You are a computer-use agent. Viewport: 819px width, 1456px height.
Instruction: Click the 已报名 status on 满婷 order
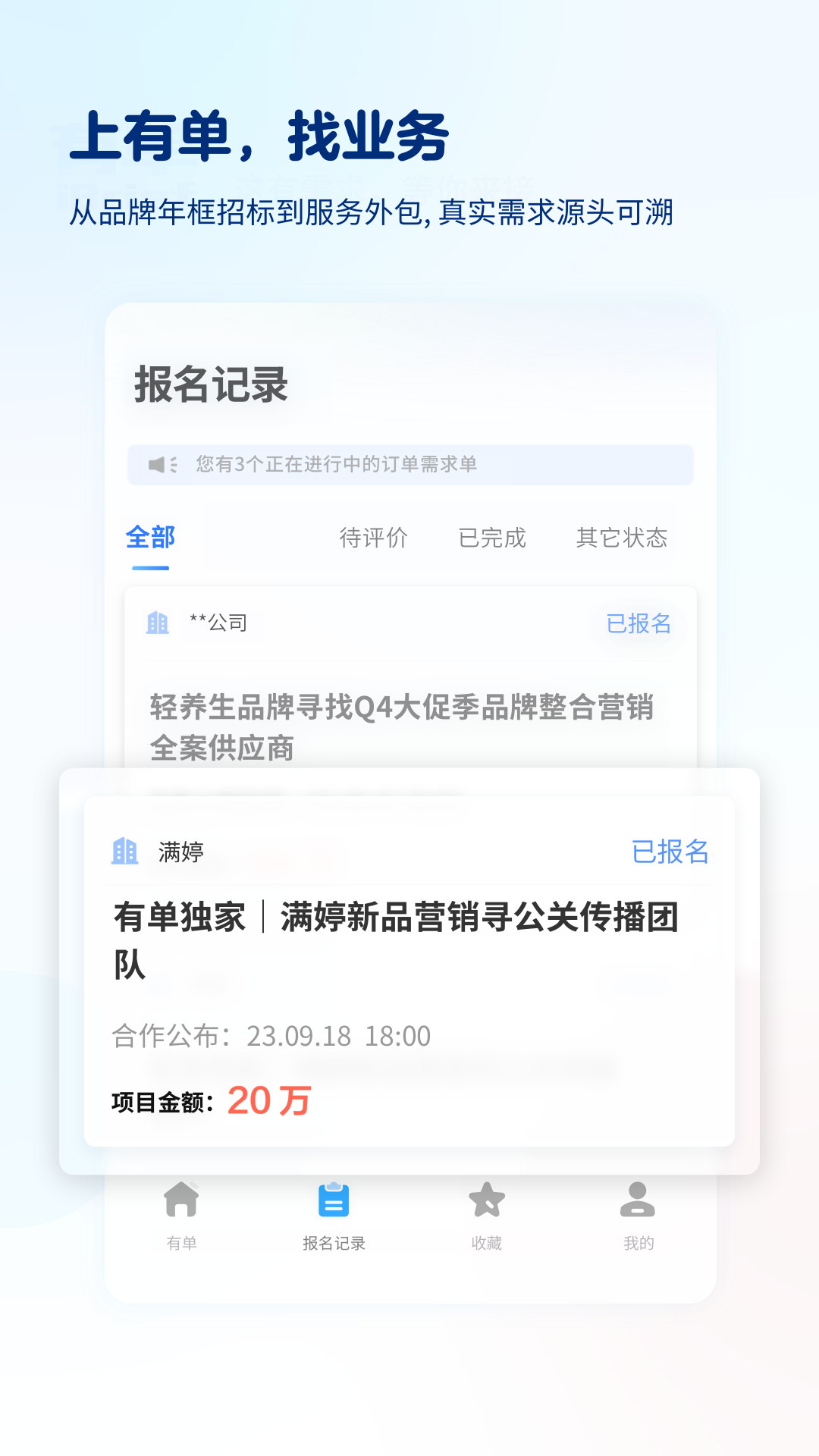(x=670, y=852)
